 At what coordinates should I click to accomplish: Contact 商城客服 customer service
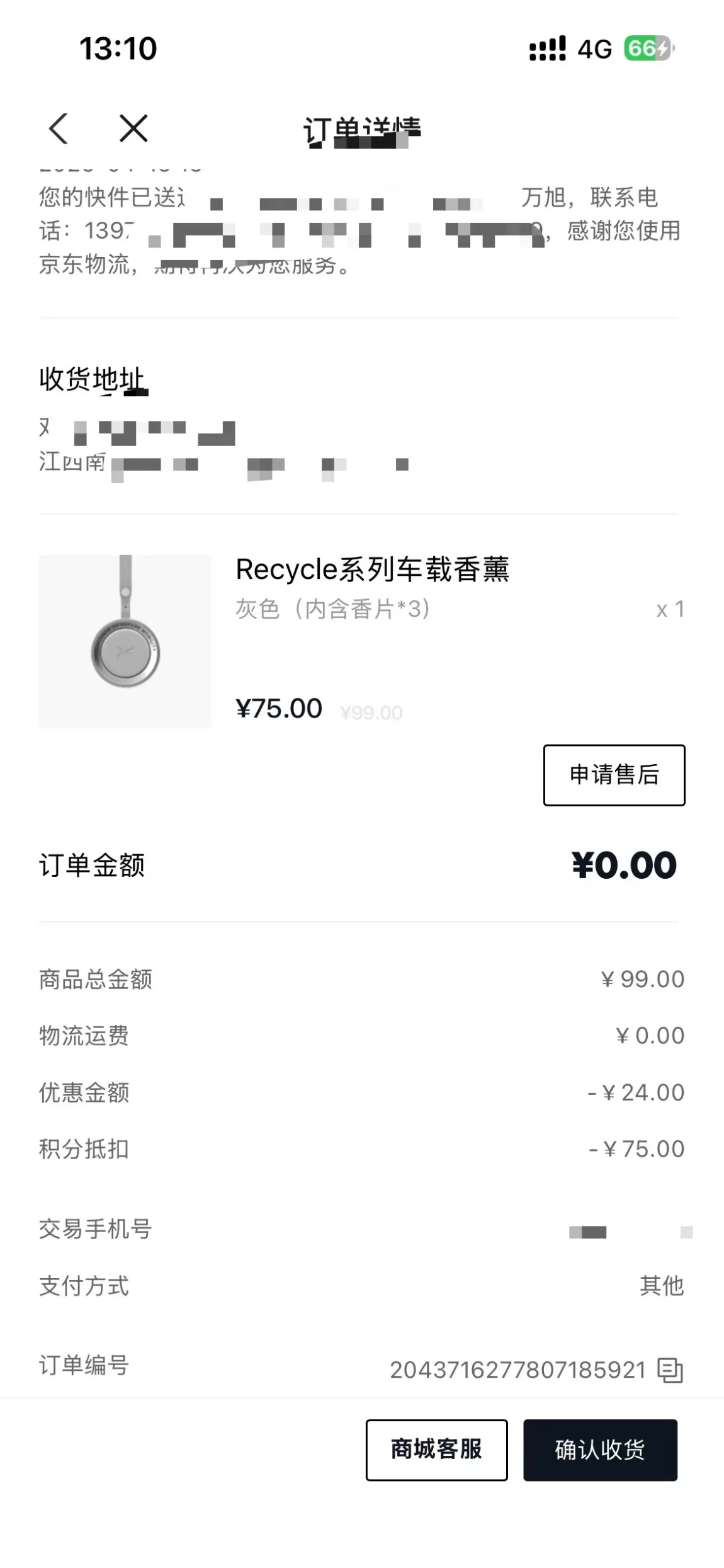[436, 1450]
